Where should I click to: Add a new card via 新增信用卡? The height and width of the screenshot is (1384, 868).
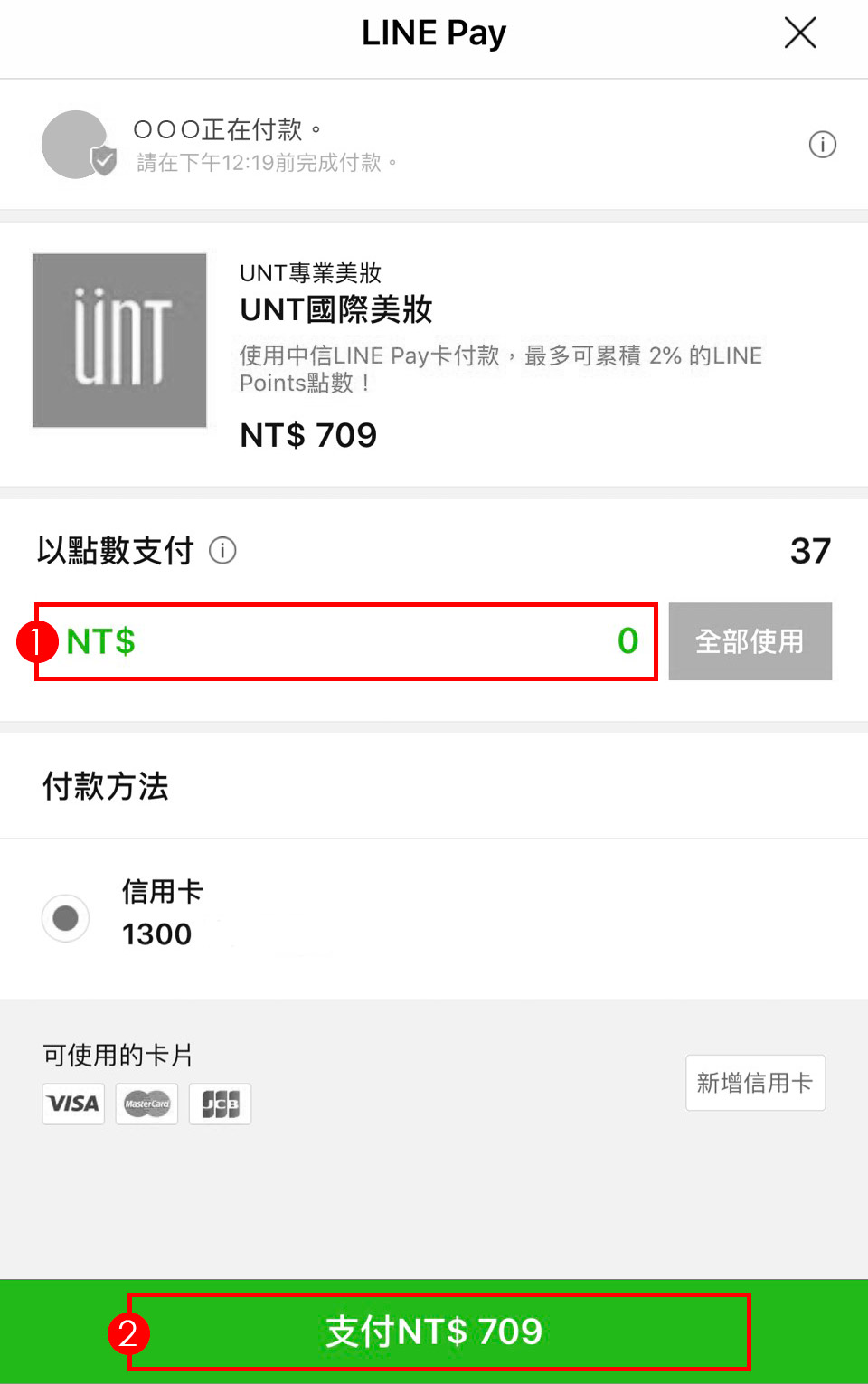pyautogui.click(x=755, y=1083)
